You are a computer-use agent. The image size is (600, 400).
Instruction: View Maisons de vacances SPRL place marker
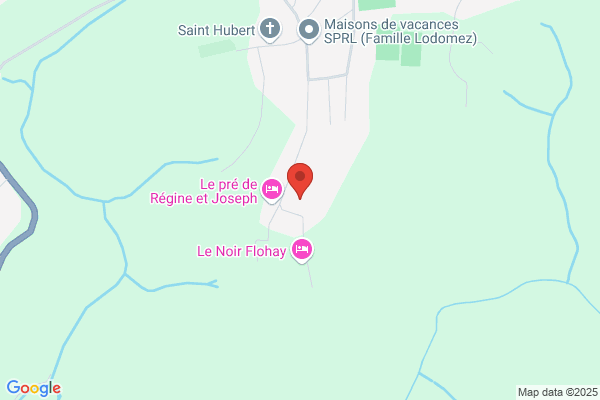(309, 30)
